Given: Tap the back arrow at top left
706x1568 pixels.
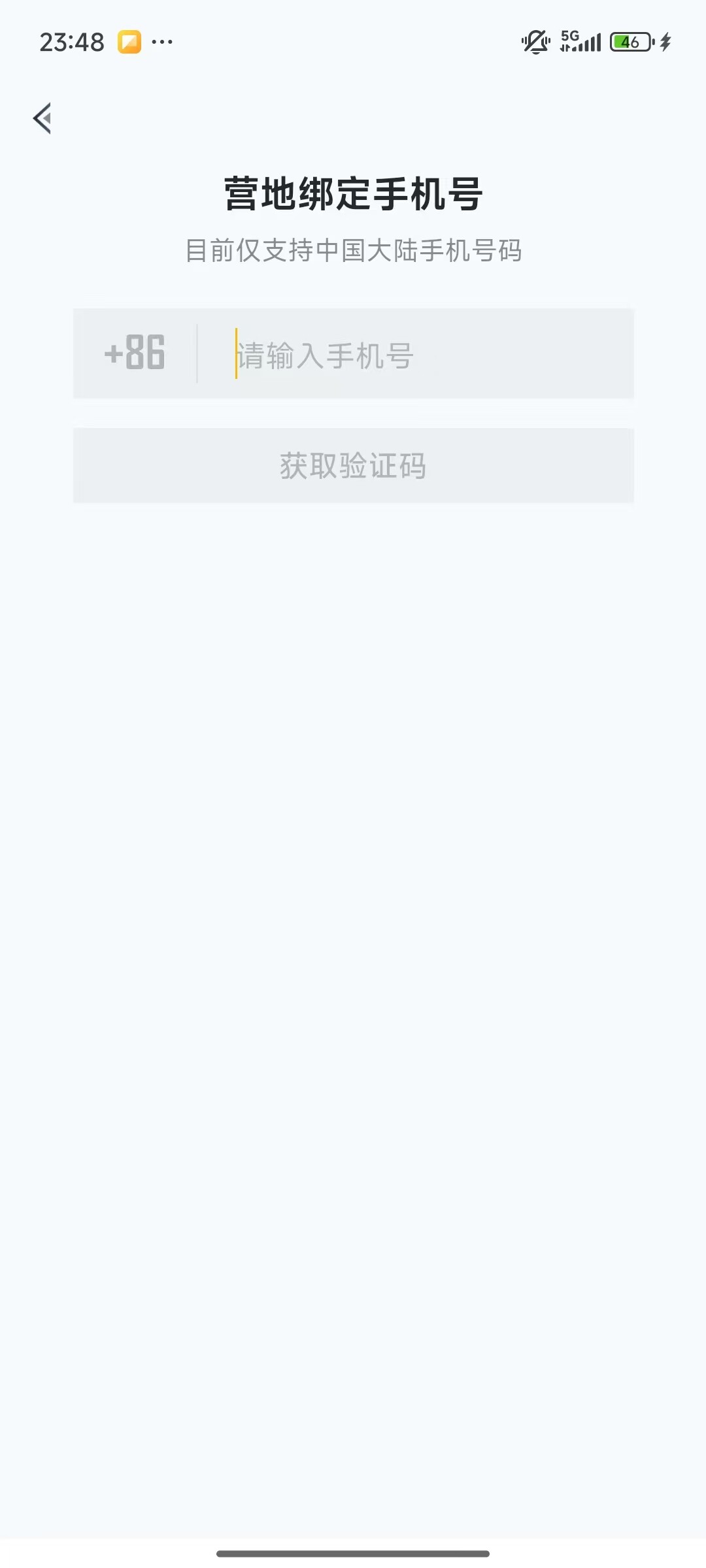Looking at the screenshot, I should click(43, 119).
